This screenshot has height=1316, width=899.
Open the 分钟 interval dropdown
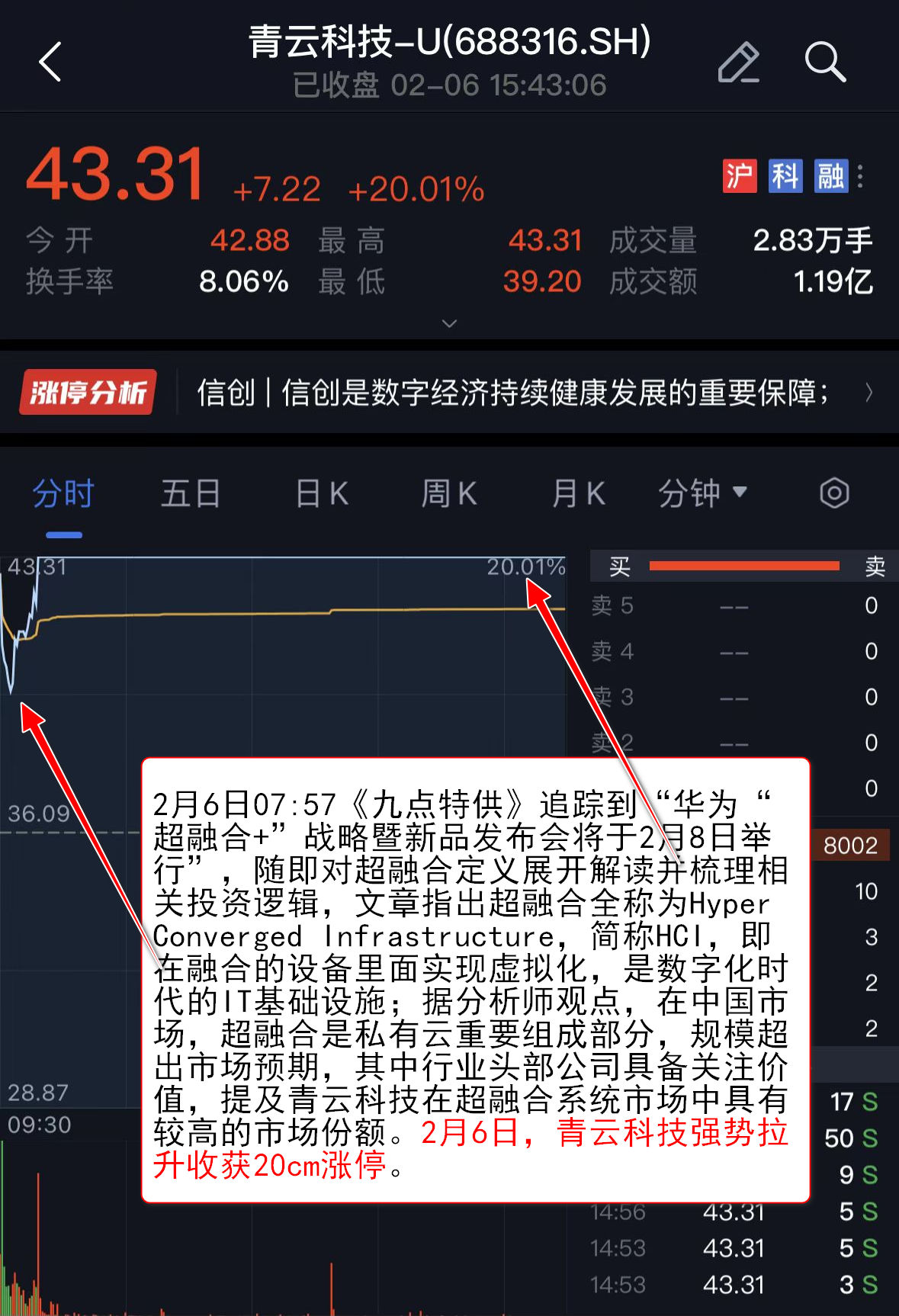pyautogui.click(x=702, y=494)
